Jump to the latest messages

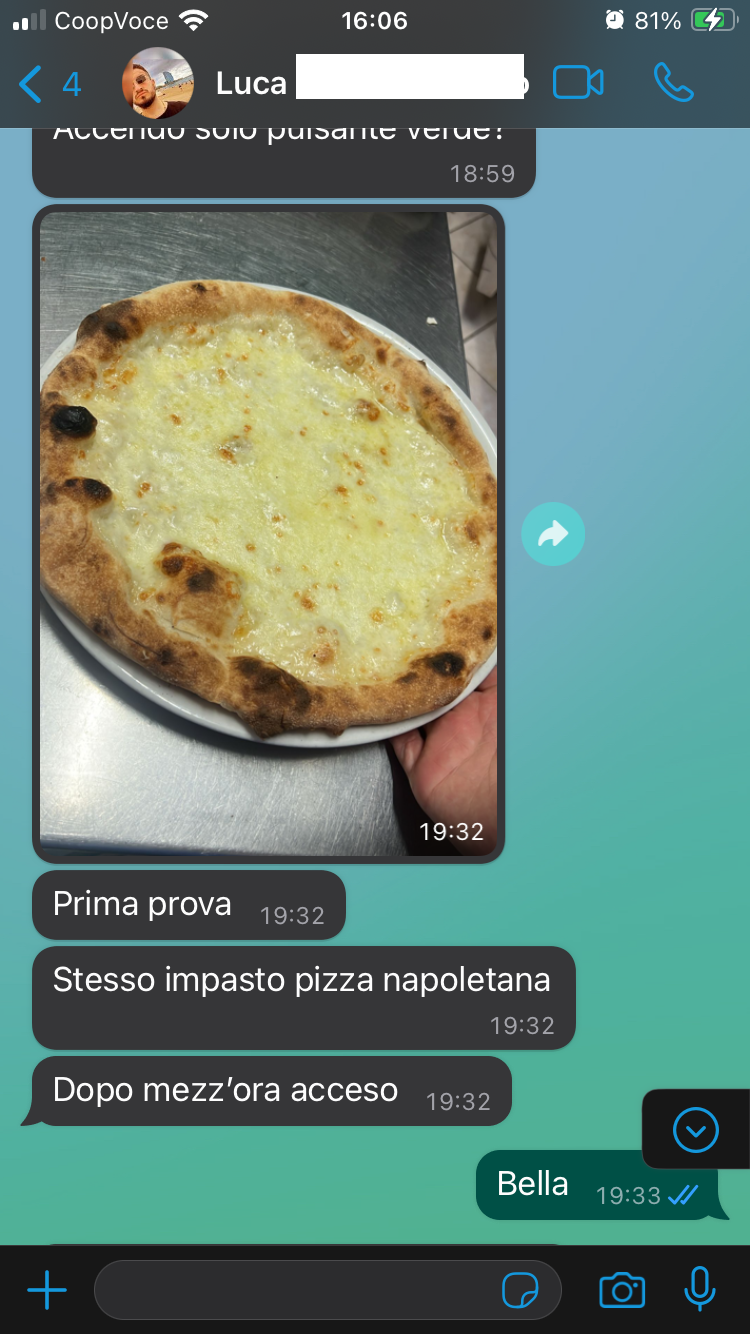pyautogui.click(x=696, y=1130)
